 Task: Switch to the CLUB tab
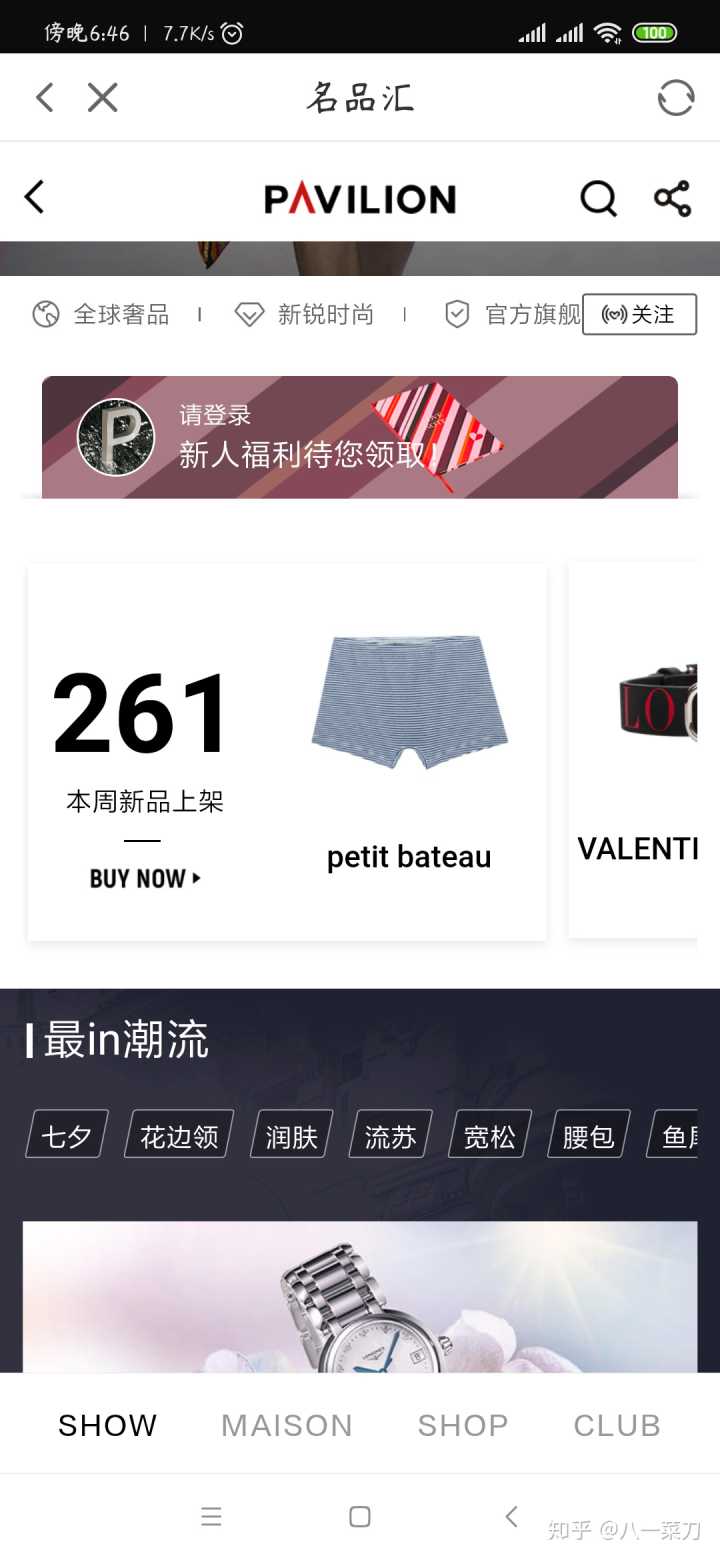[617, 1425]
